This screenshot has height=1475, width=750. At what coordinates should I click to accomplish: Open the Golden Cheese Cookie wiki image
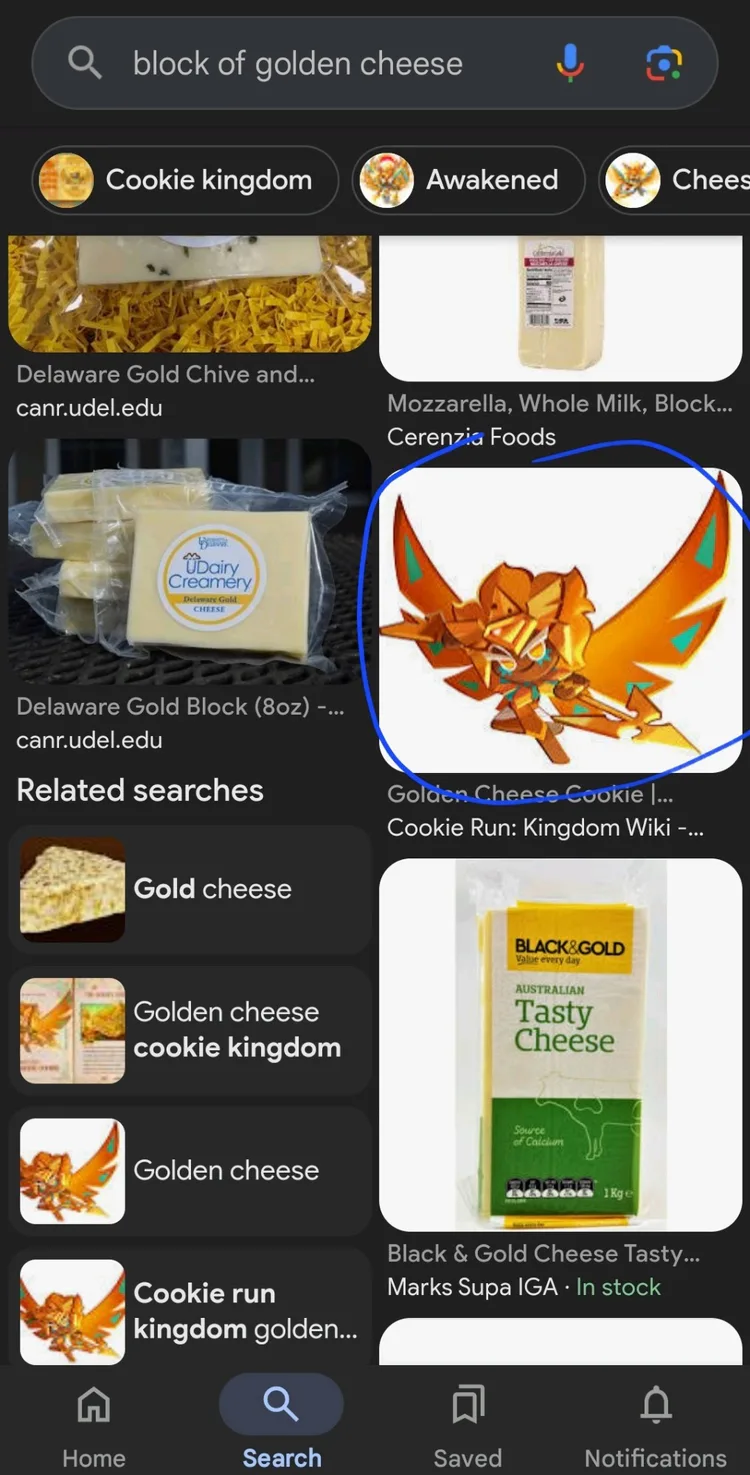pyautogui.click(x=560, y=620)
